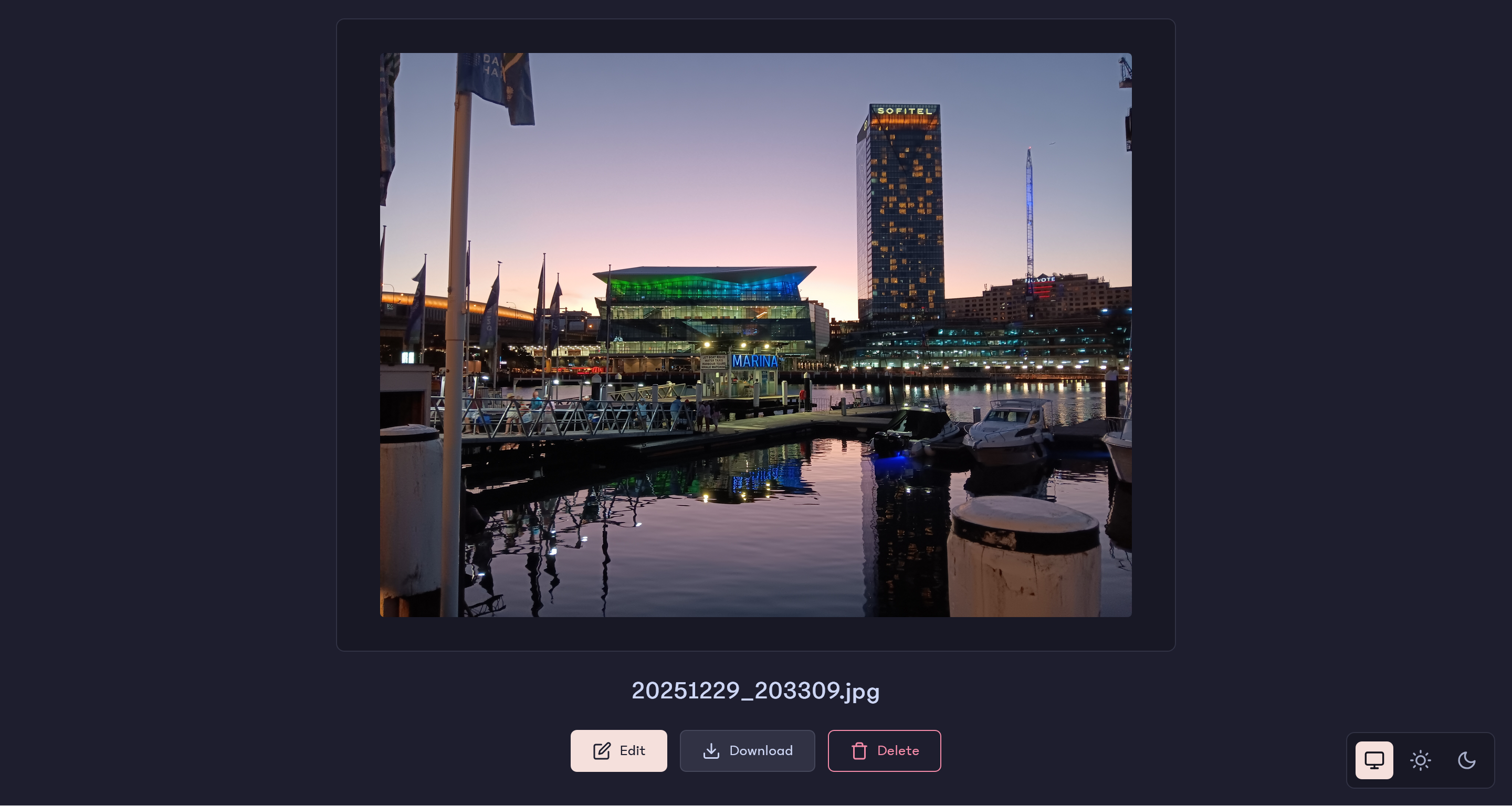
Task: Edit the 20251229_203309.jpg photo
Action: pos(618,750)
